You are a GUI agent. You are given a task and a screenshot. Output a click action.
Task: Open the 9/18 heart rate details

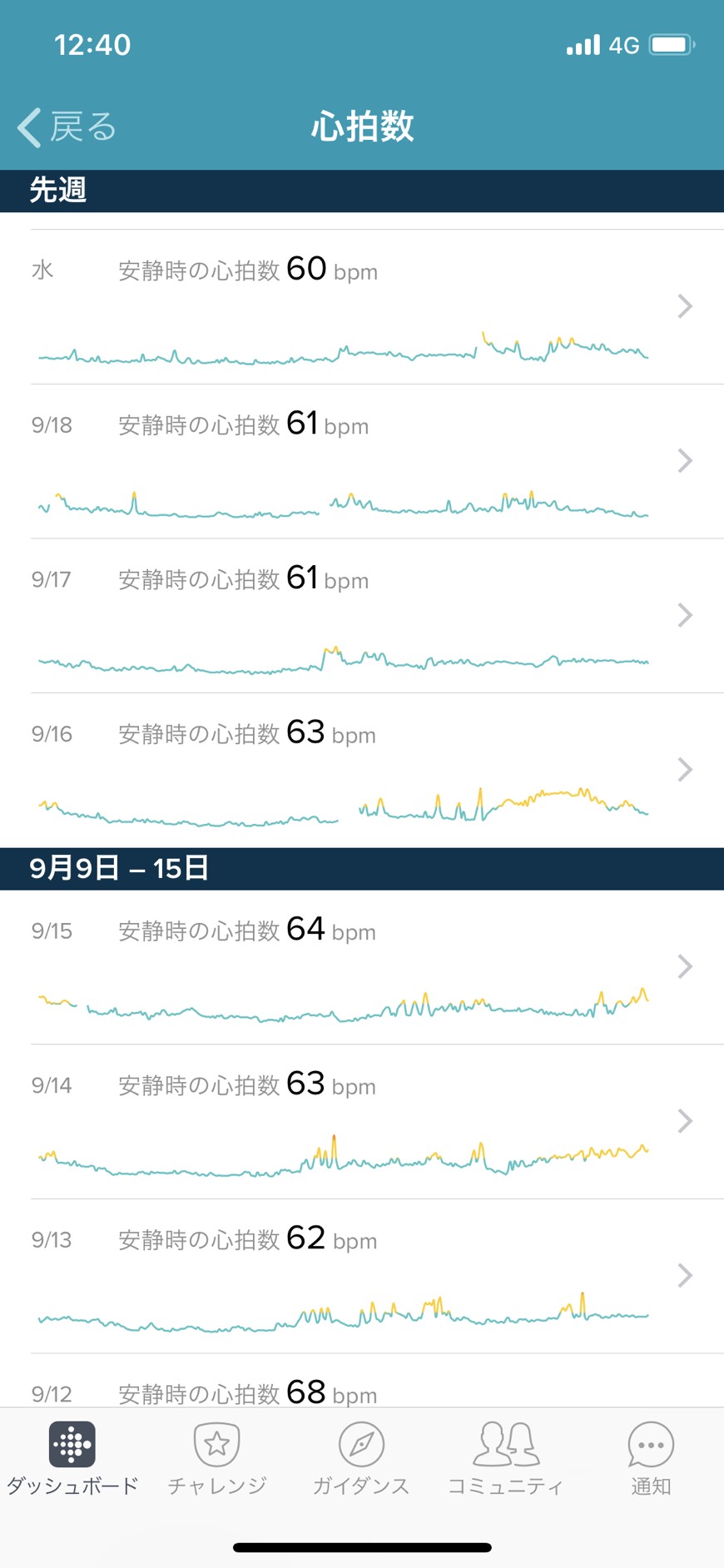point(362,461)
